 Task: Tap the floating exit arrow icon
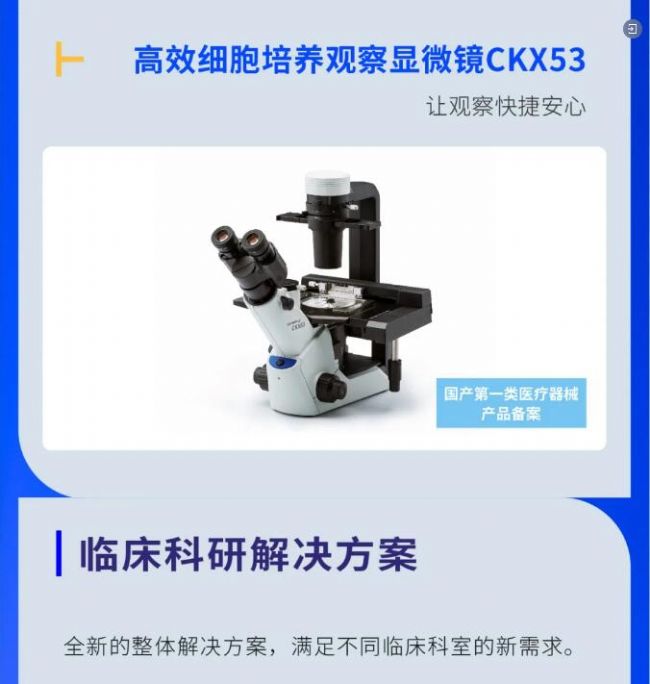click(x=633, y=30)
